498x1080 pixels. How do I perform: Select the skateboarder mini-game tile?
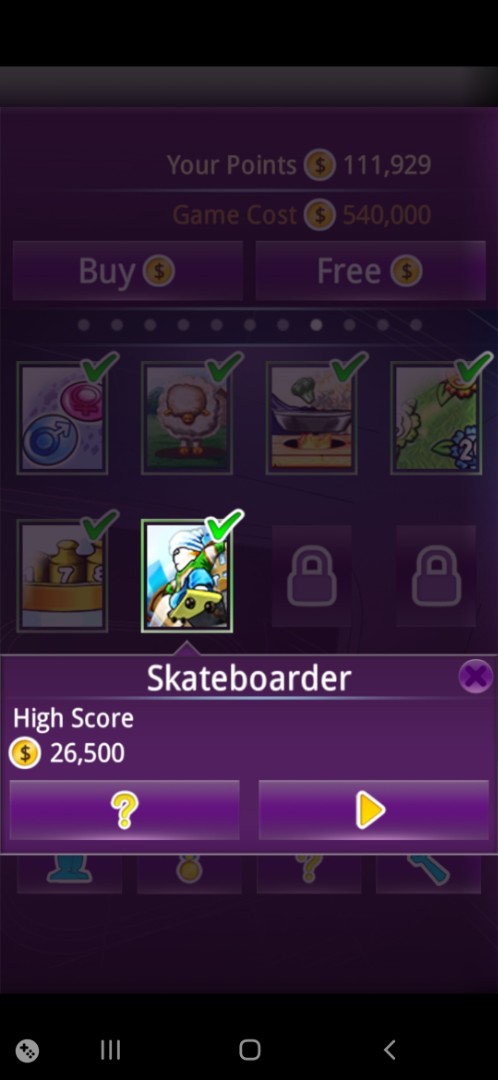[187, 575]
